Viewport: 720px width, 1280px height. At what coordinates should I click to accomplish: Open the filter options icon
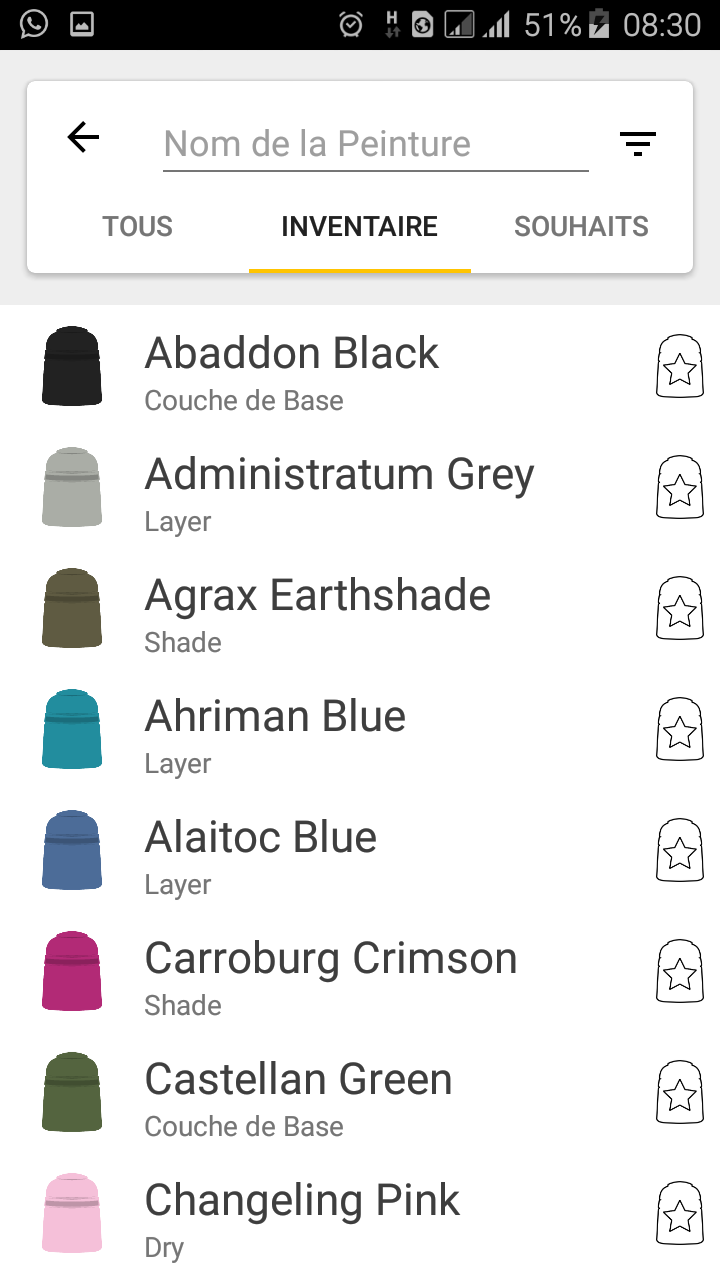click(638, 144)
